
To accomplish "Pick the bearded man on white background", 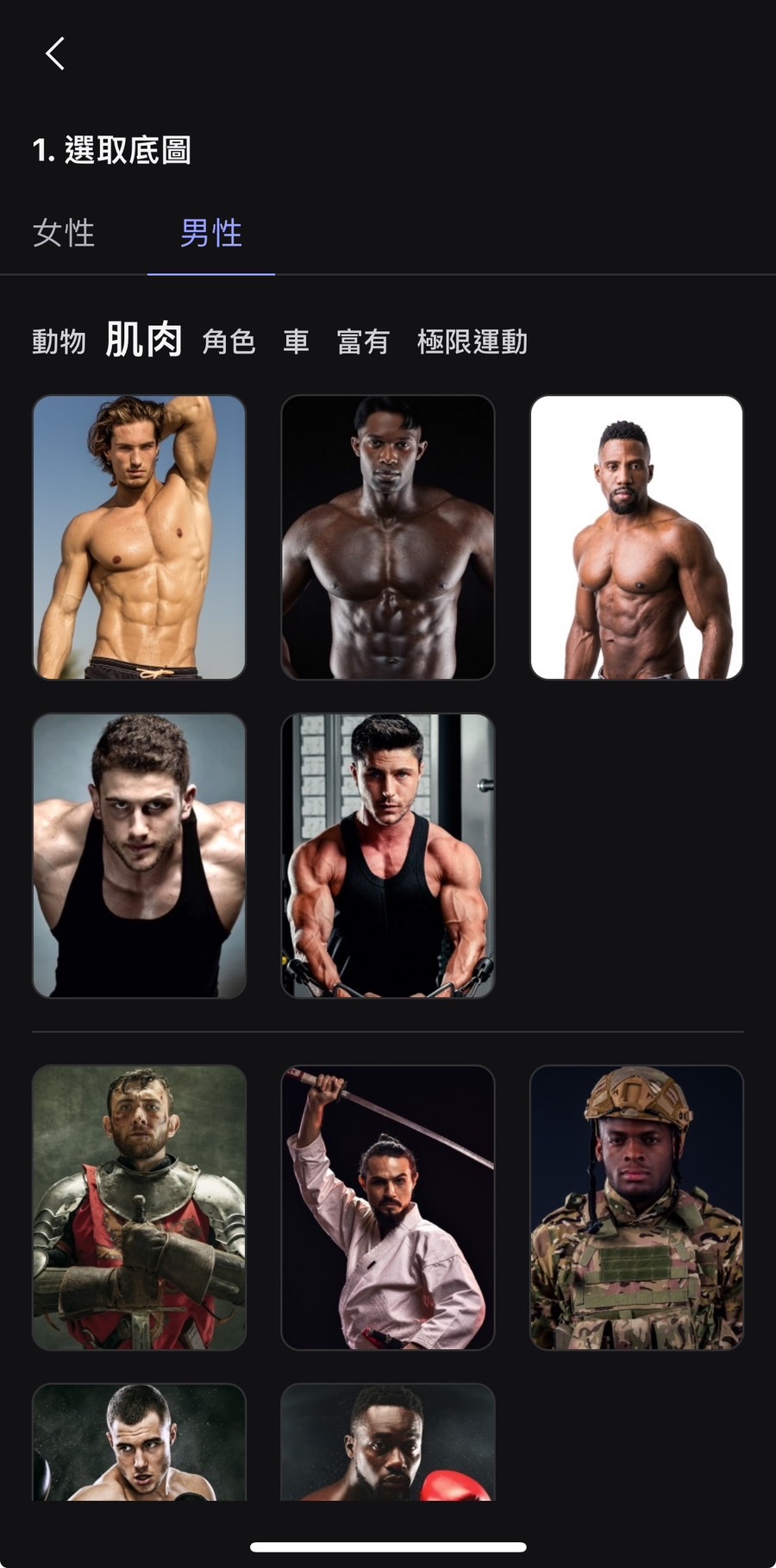I will tap(636, 537).
